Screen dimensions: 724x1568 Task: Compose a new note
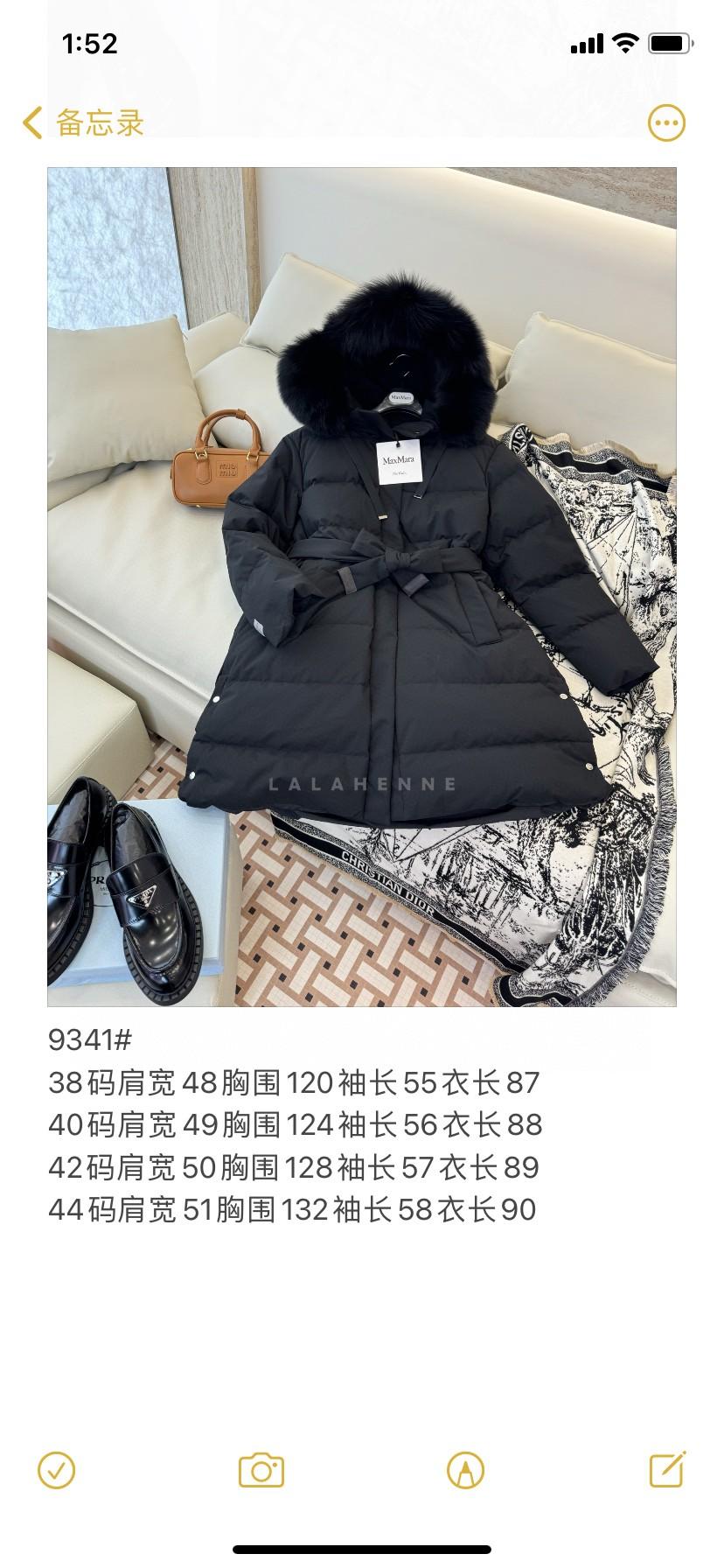click(x=667, y=1470)
